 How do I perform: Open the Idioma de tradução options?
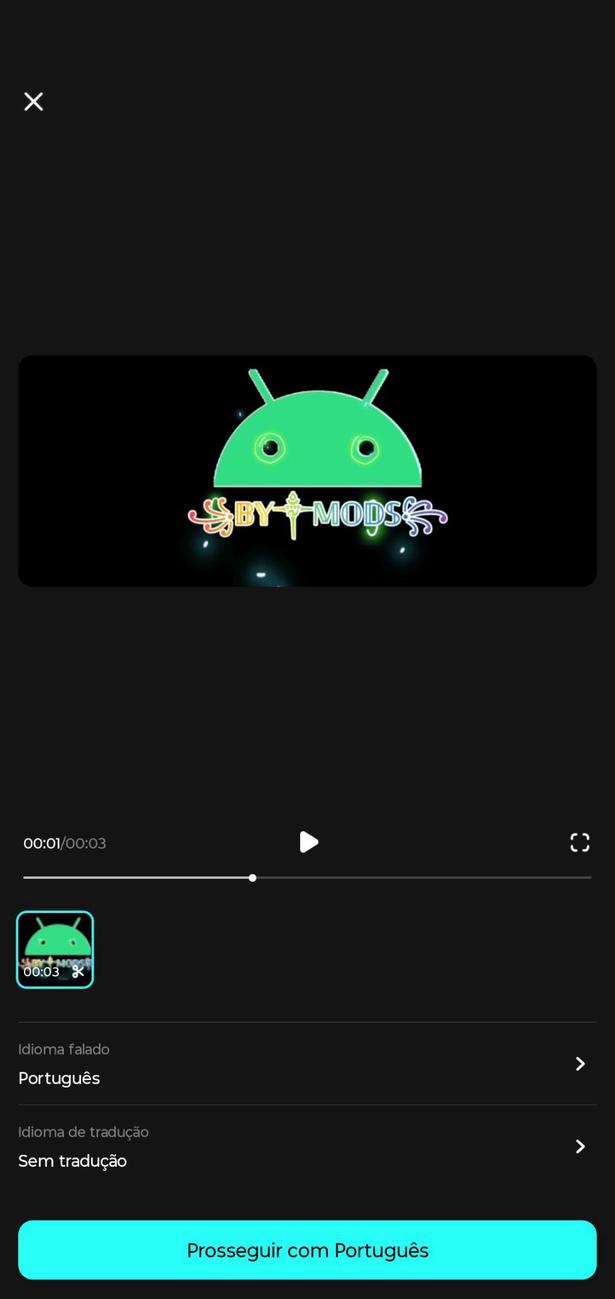pyautogui.click(x=307, y=1147)
